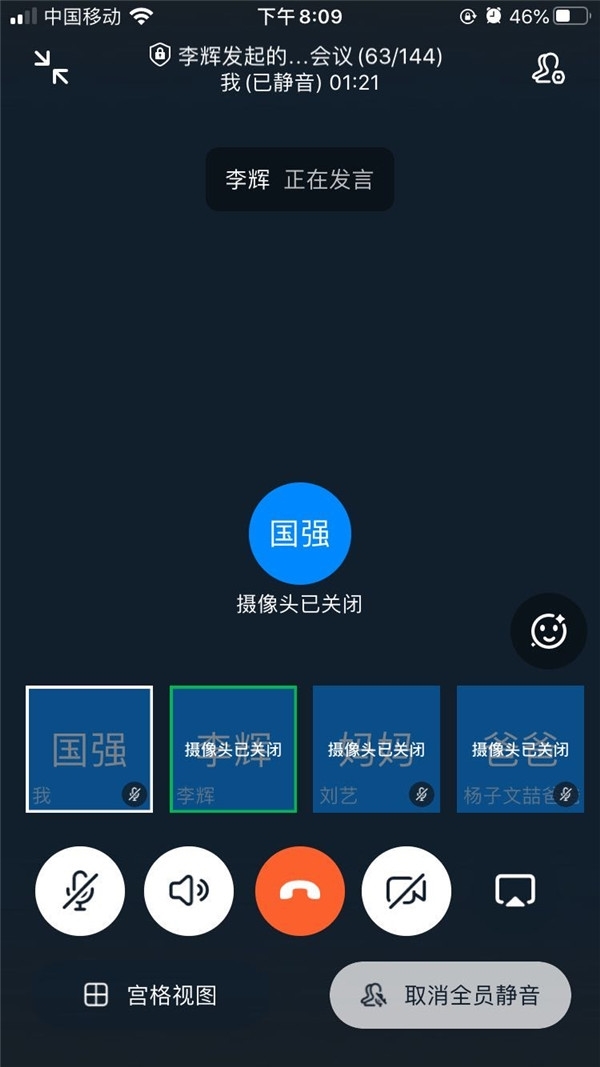
Task: Switch to 宫格视图 grid view
Action: pos(150,995)
